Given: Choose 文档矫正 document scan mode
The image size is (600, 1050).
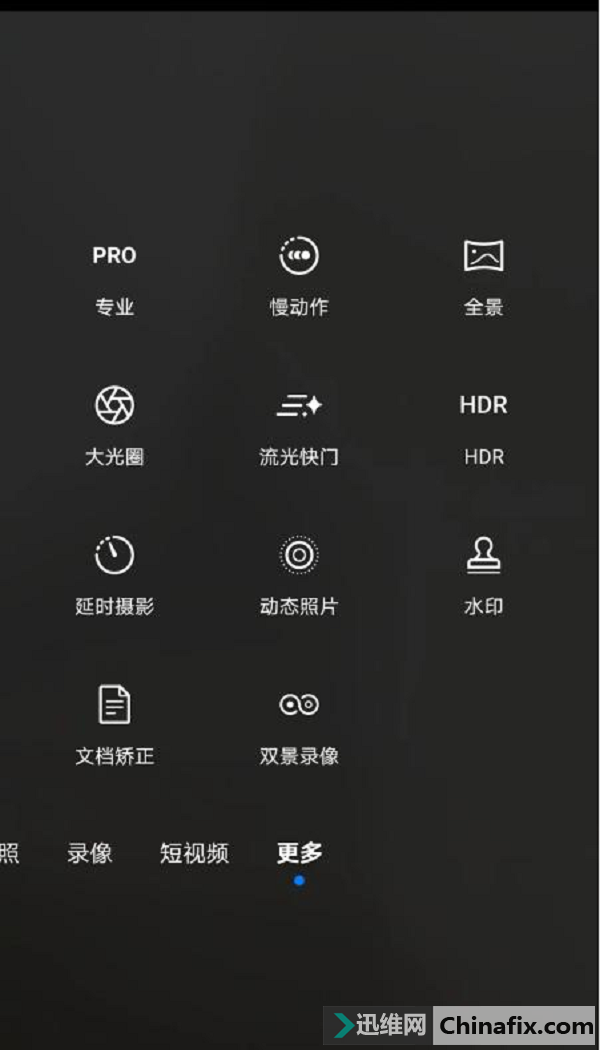Looking at the screenshot, I should point(115,726).
